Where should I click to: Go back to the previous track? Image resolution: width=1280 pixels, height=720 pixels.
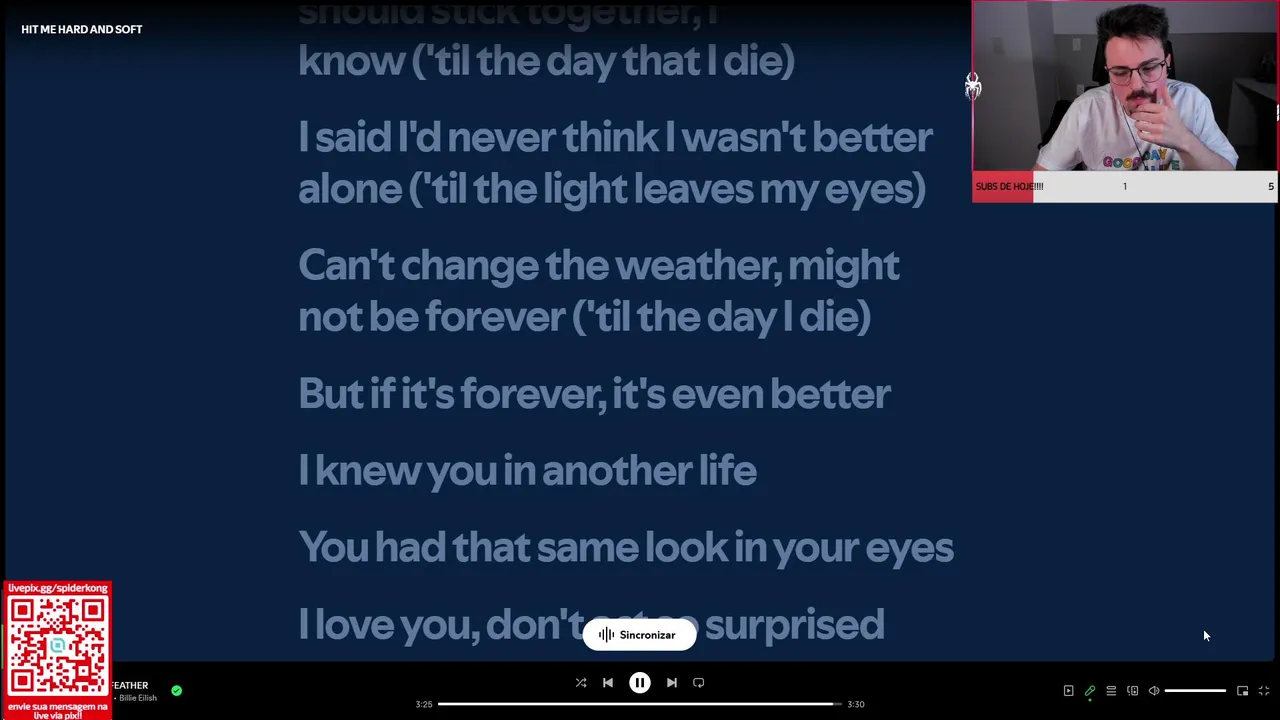[608, 683]
